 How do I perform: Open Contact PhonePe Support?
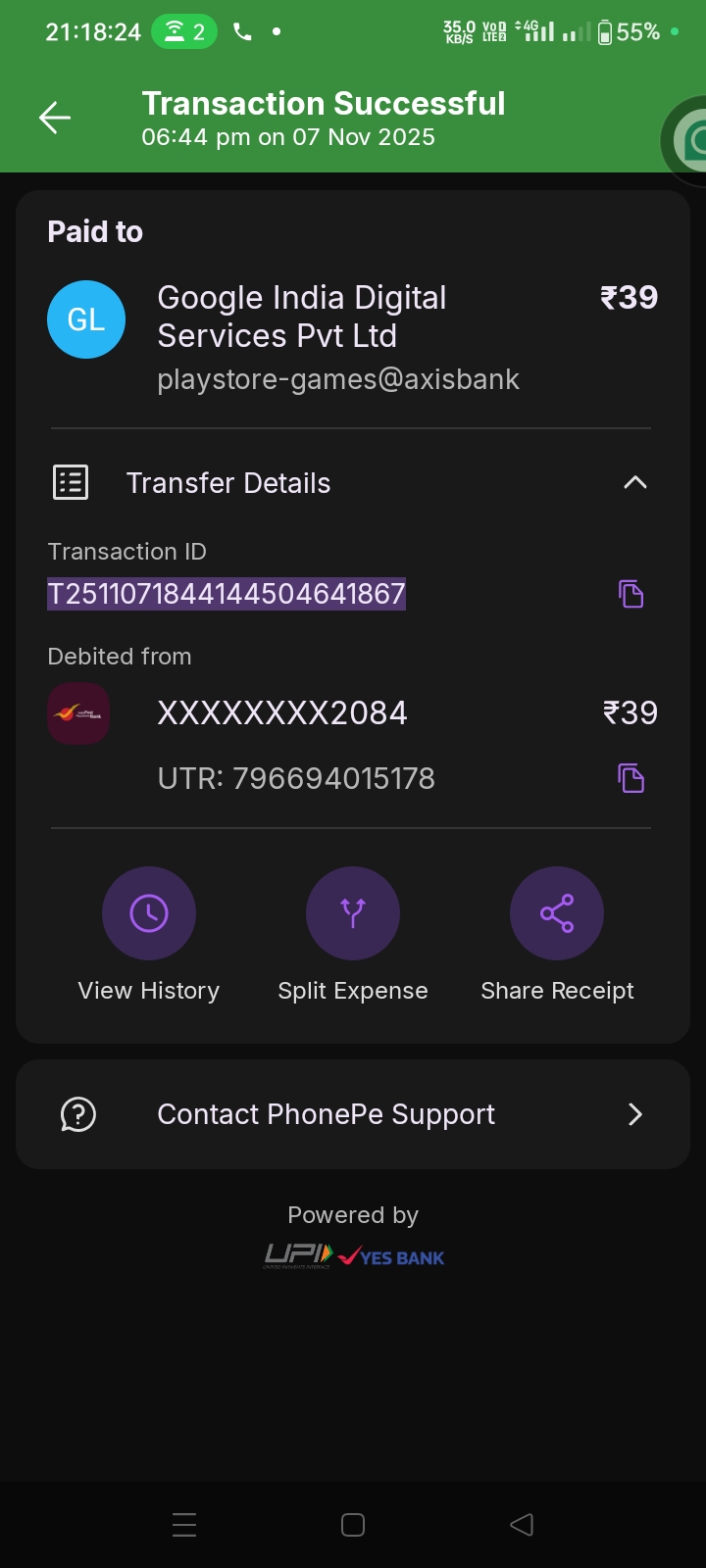click(x=353, y=1114)
